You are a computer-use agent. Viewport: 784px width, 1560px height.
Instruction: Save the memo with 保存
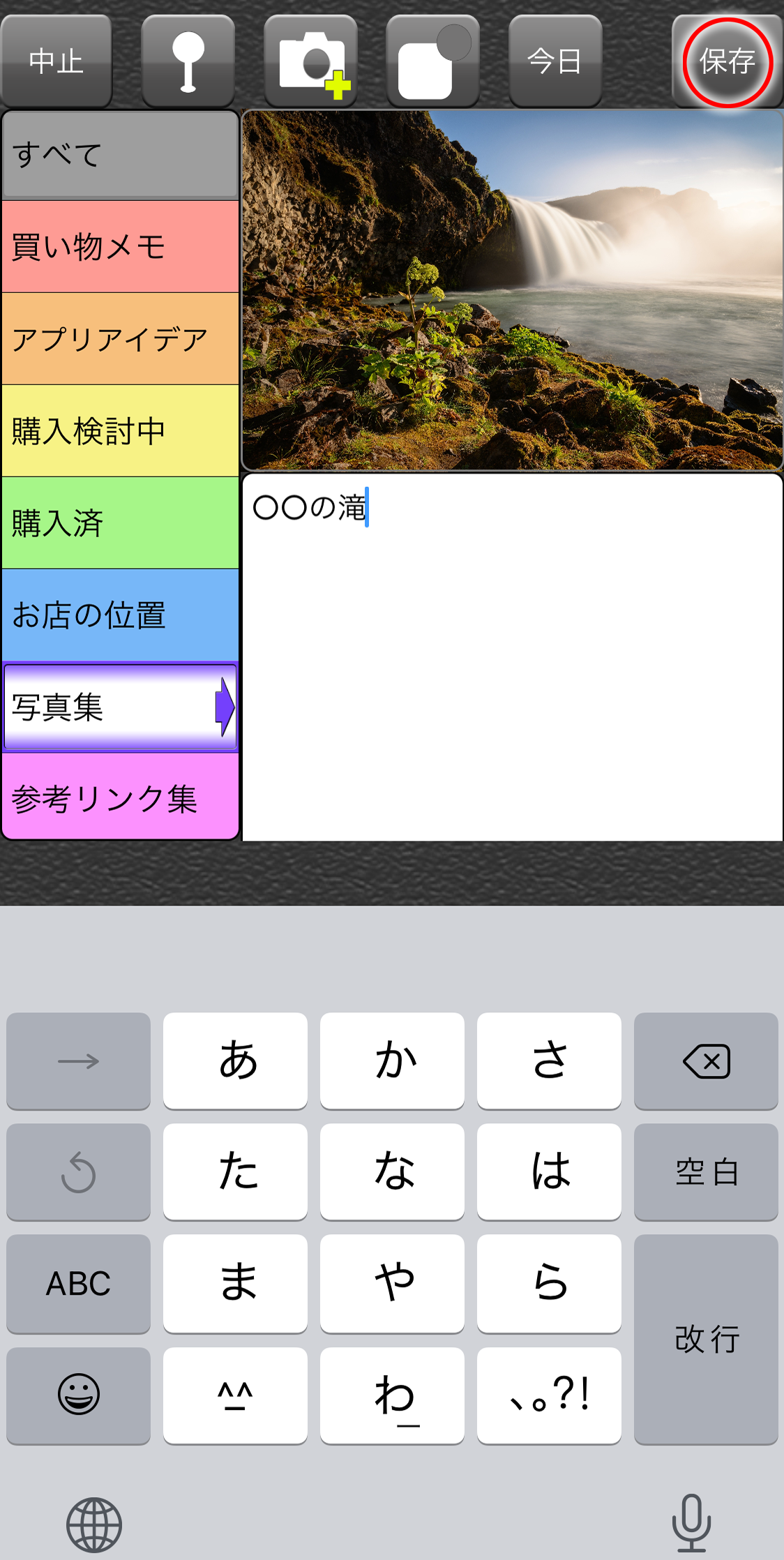click(727, 61)
